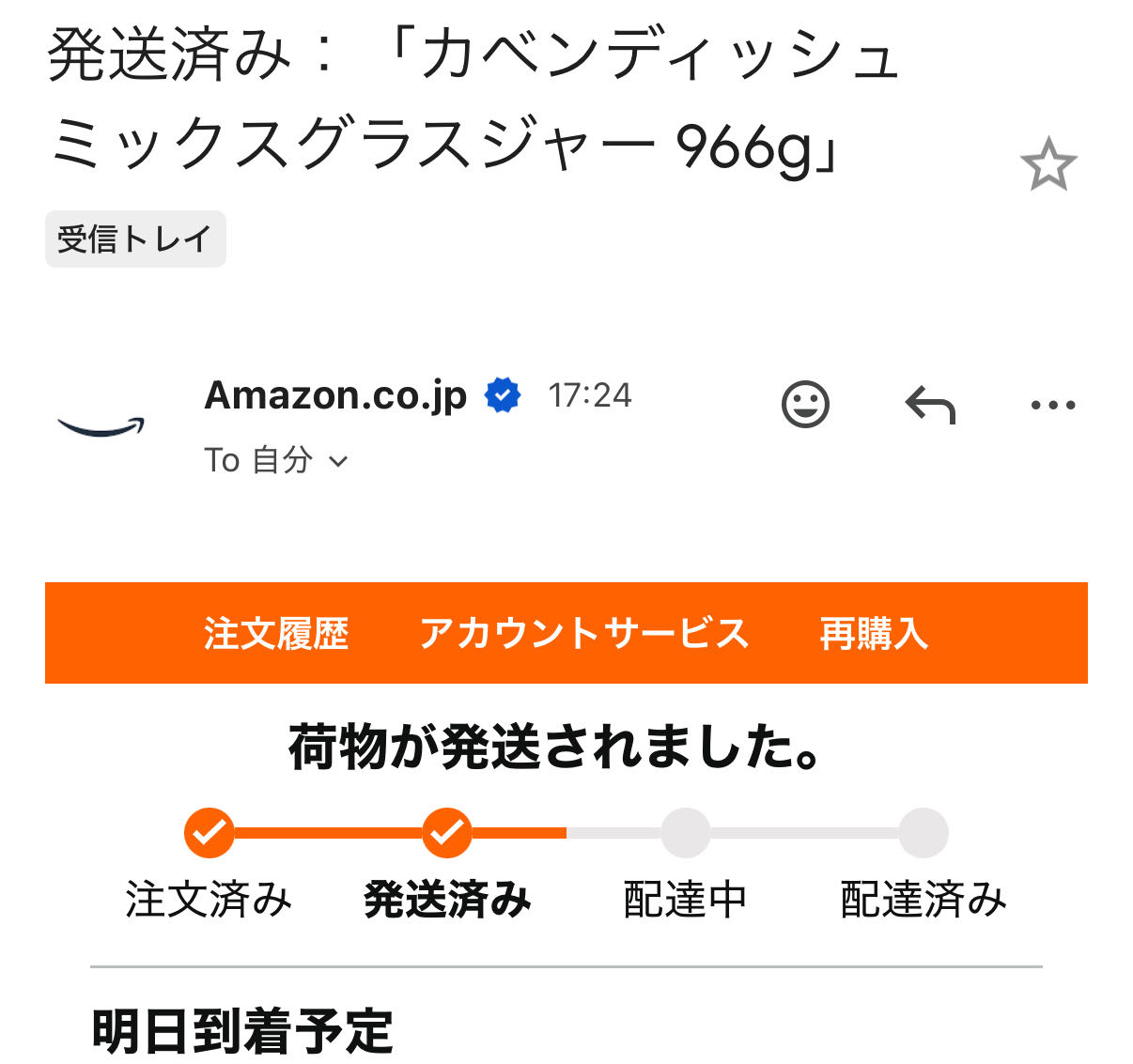Star this Amazon shipping email
The height and width of the screenshot is (1064, 1133).
pyautogui.click(x=1048, y=165)
